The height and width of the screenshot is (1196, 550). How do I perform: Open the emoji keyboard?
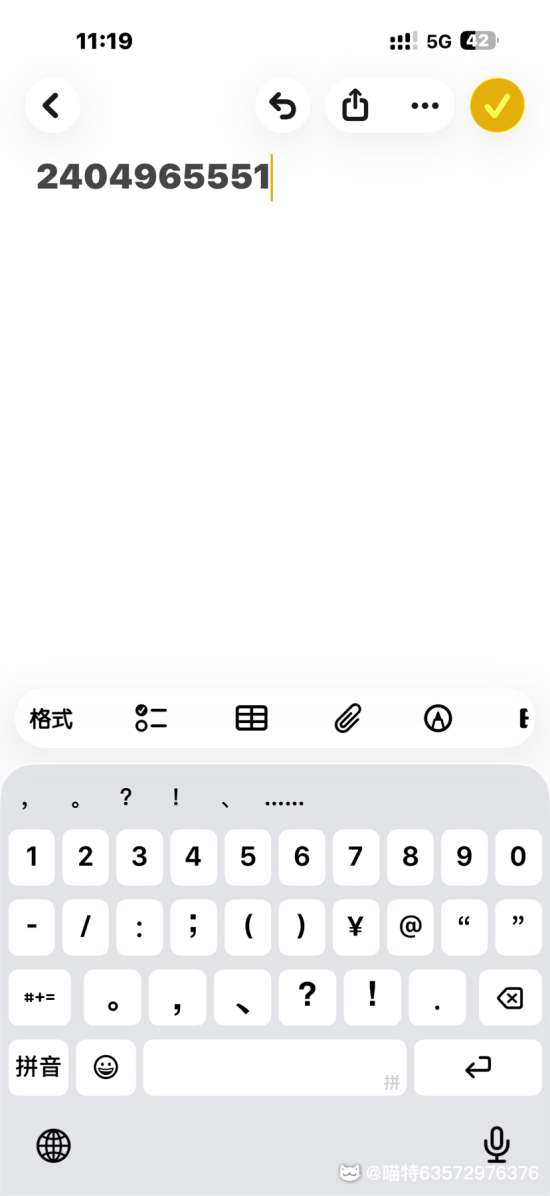(x=106, y=1067)
